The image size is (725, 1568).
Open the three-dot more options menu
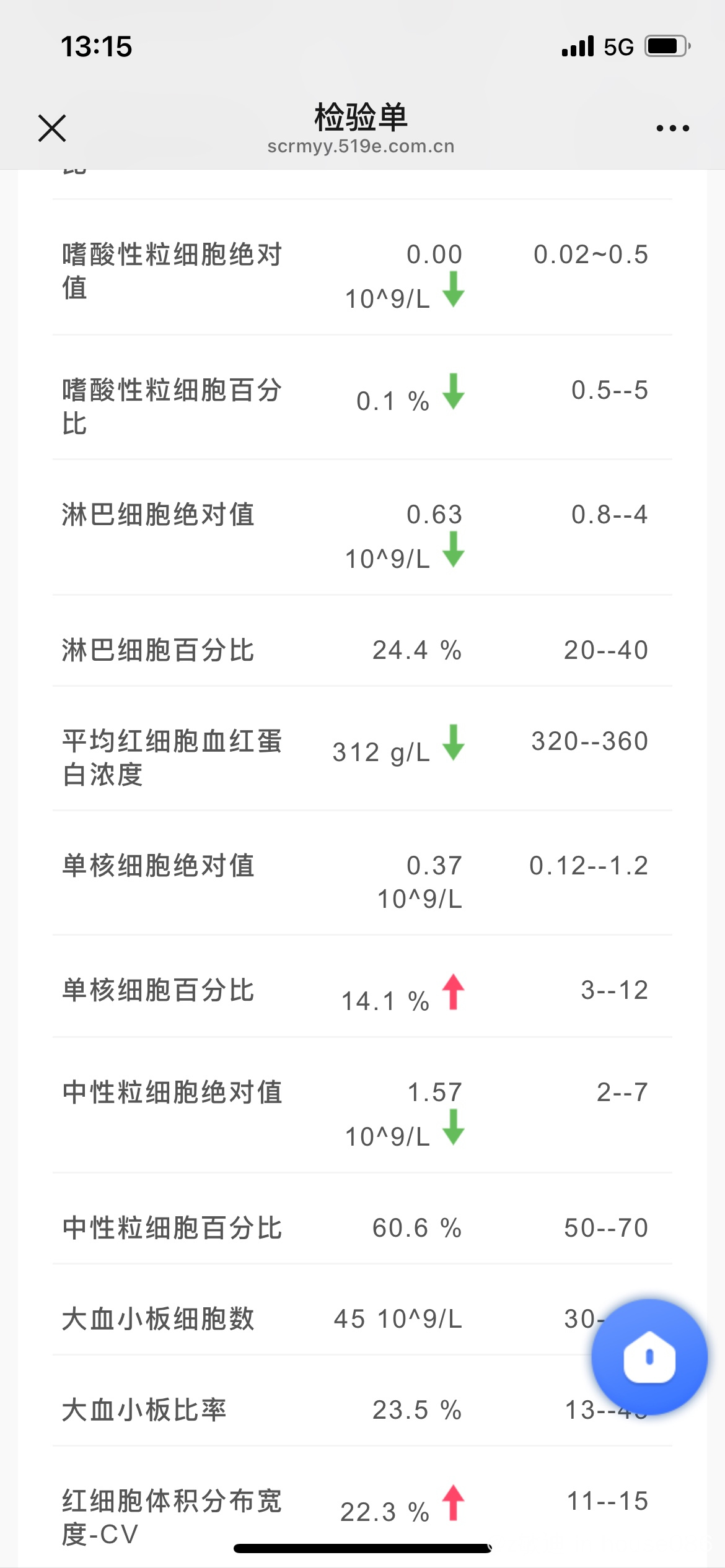(672, 128)
